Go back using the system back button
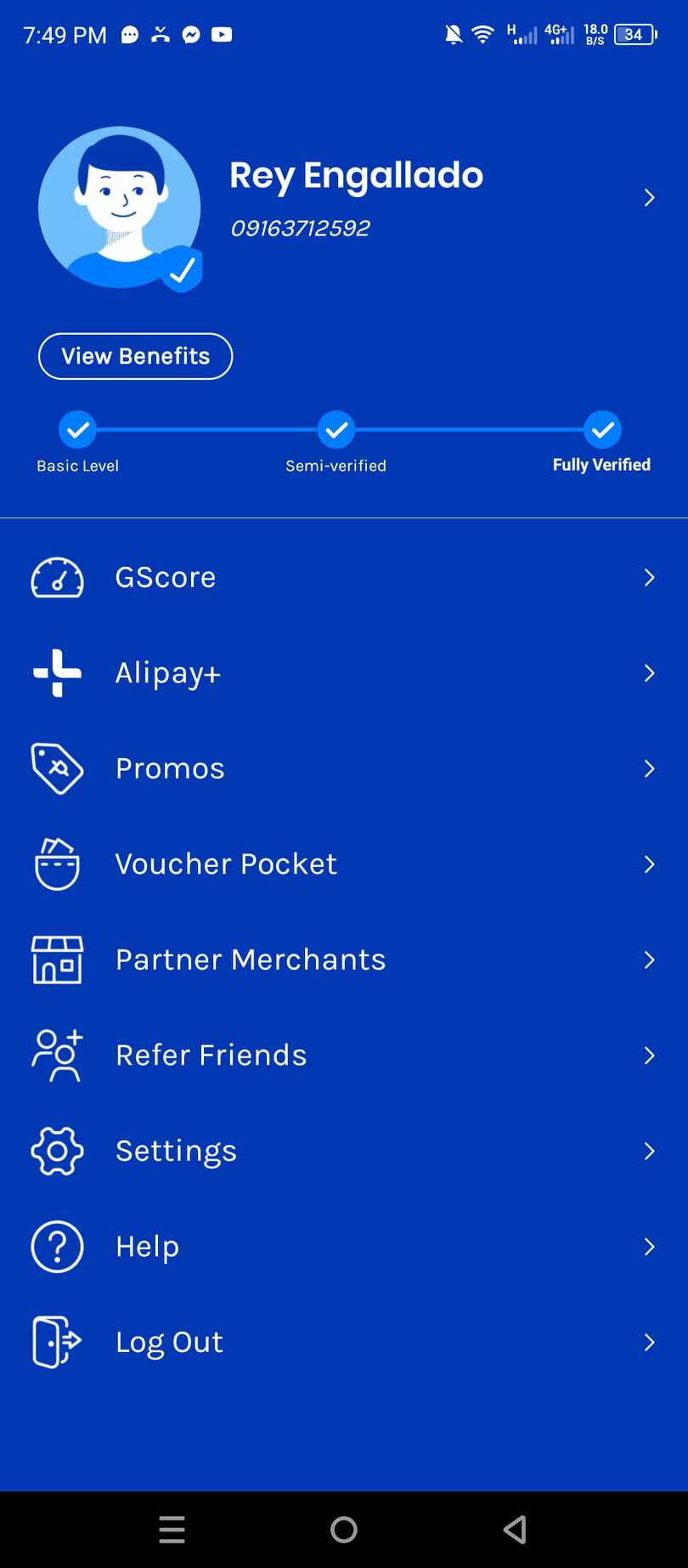 515,1530
